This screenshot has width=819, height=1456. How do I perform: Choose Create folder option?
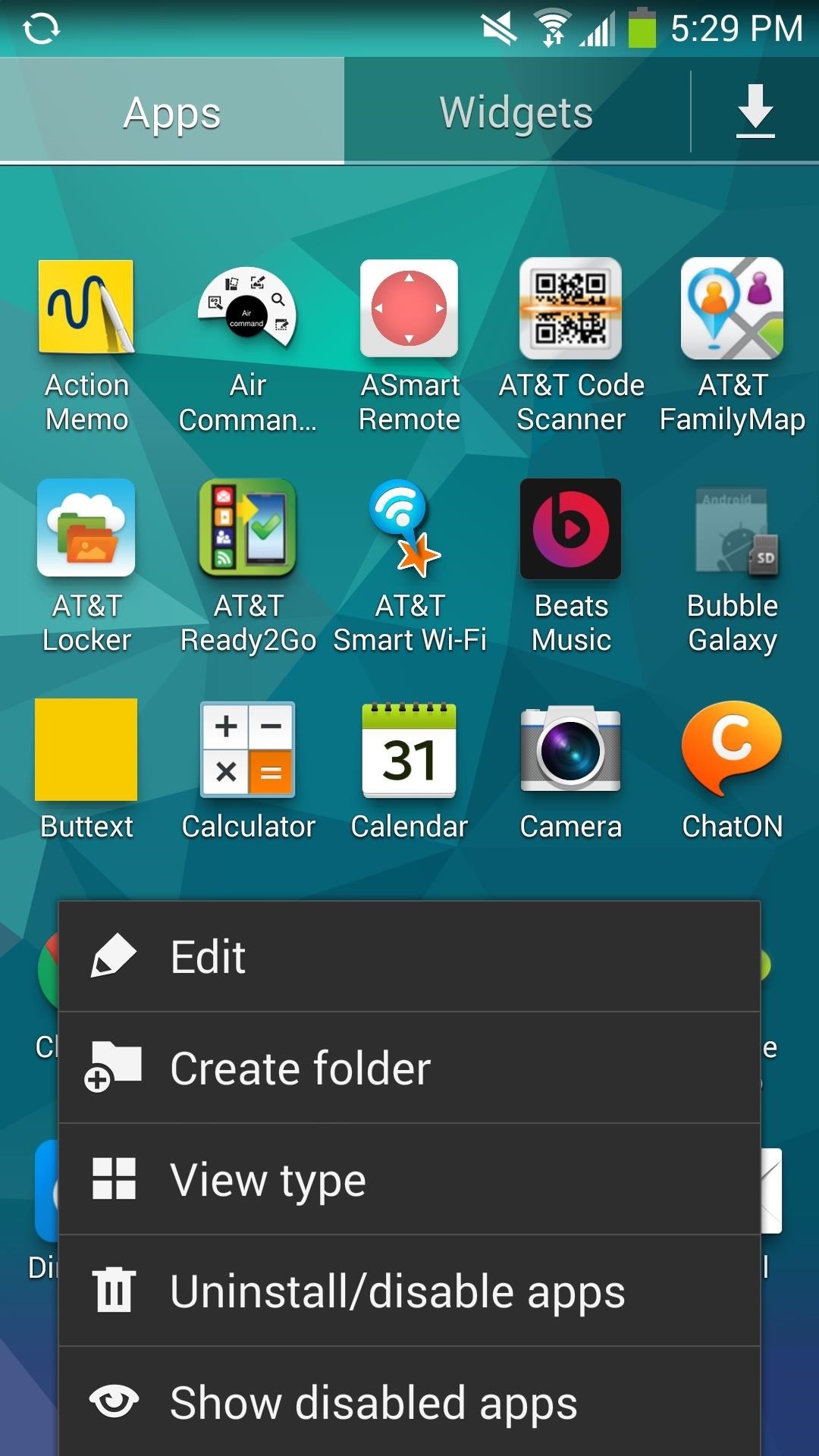pos(409,1068)
